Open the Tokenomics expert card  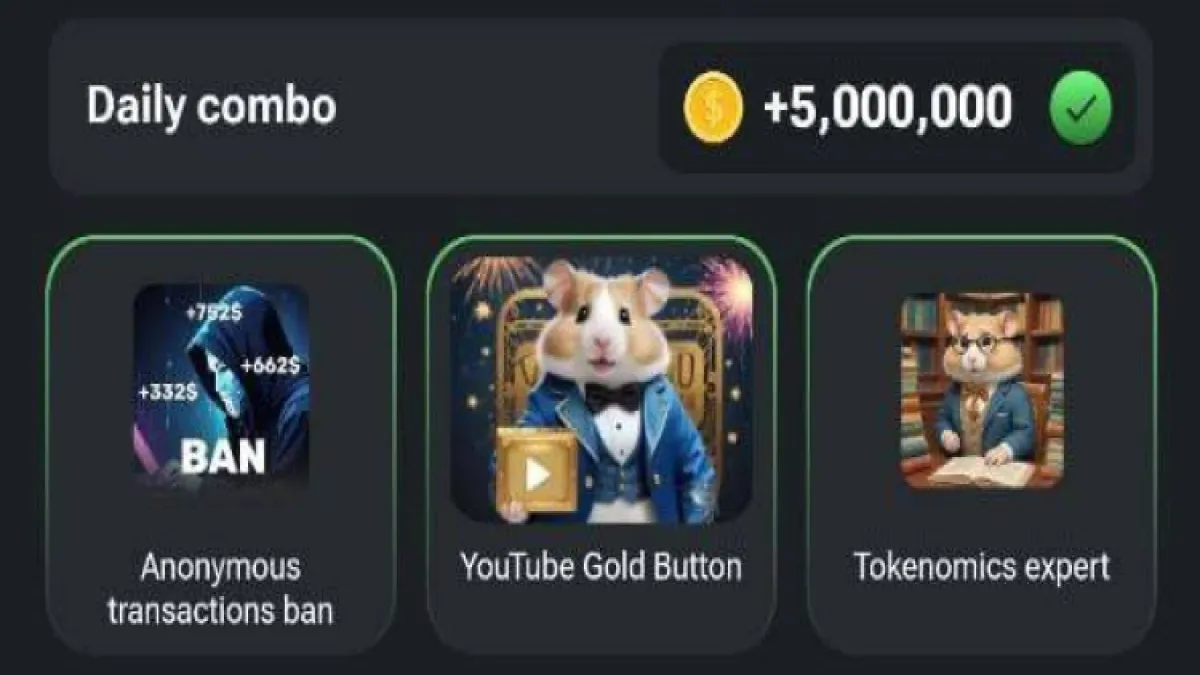[981, 445]
